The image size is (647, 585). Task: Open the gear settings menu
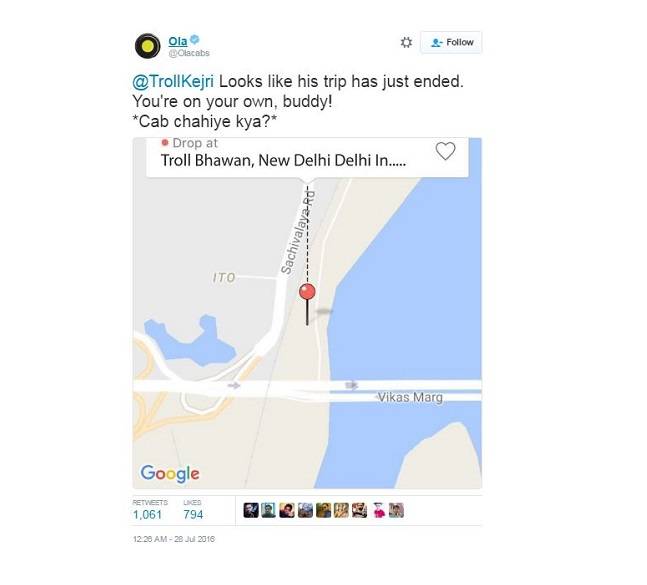point(406,42)
